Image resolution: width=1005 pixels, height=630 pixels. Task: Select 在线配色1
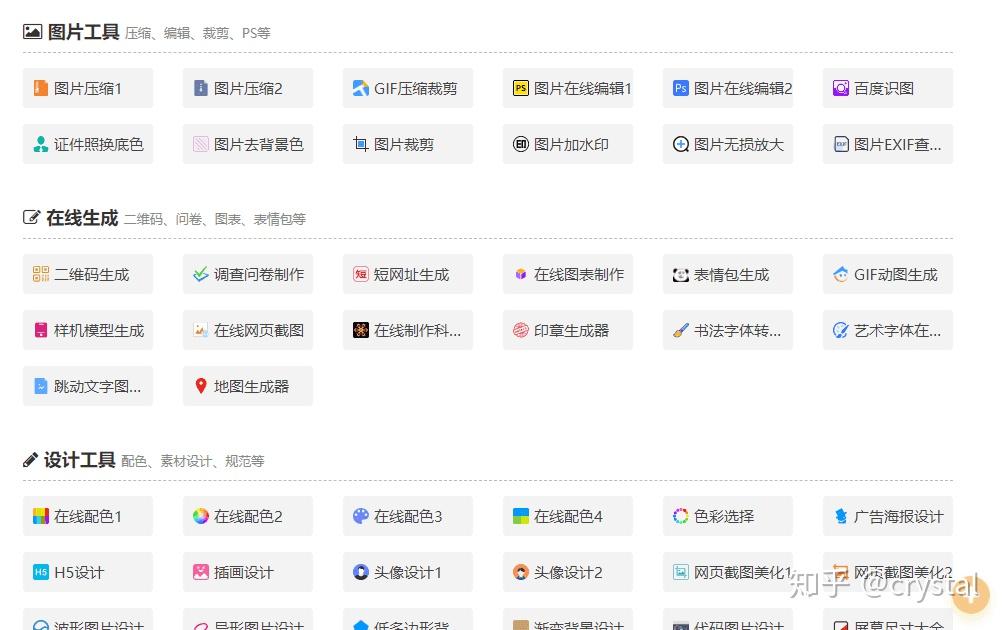click(x=88, y=516)
